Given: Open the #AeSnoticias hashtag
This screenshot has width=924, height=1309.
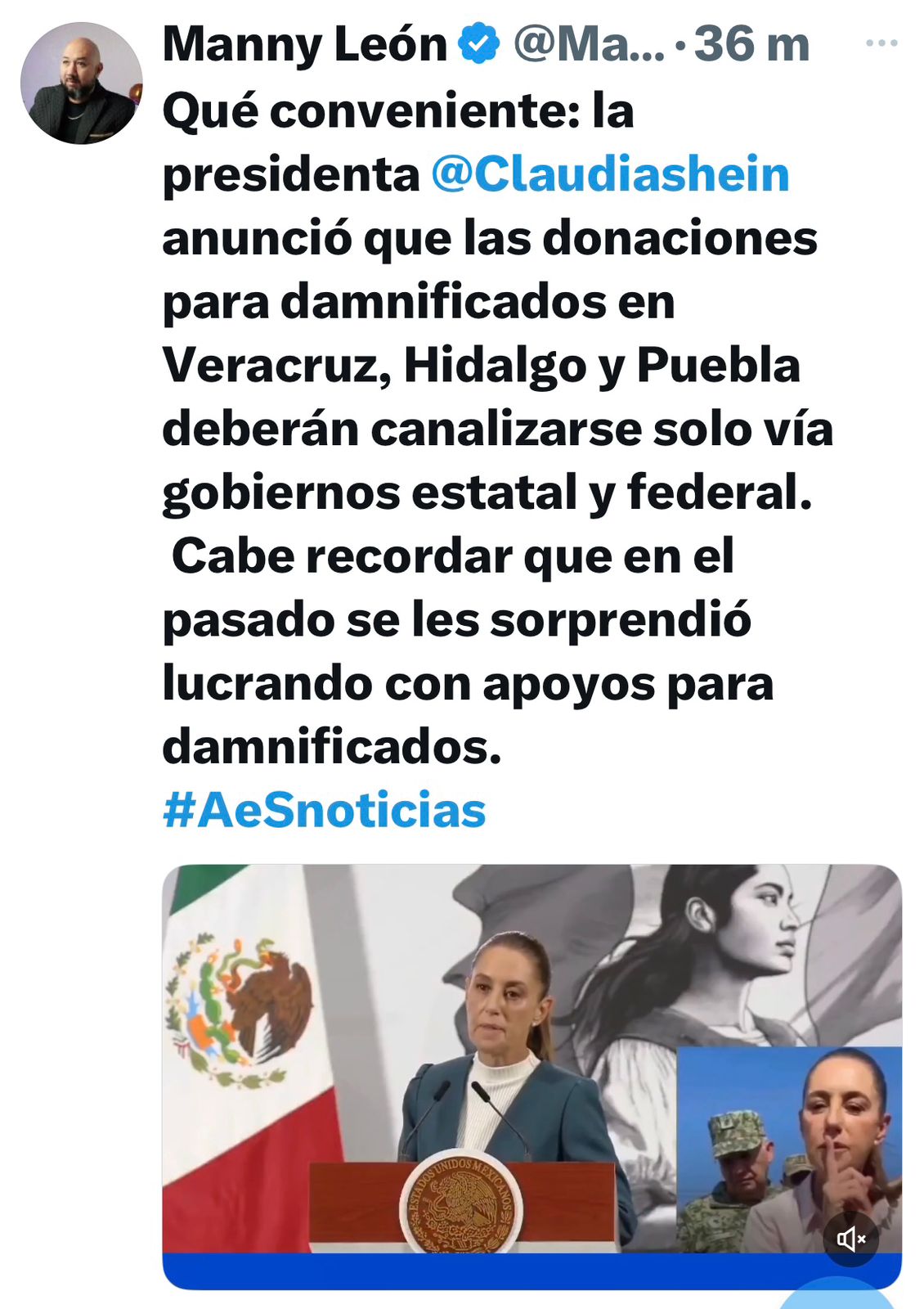Looking at the screenshot, I should coord(325,811).
